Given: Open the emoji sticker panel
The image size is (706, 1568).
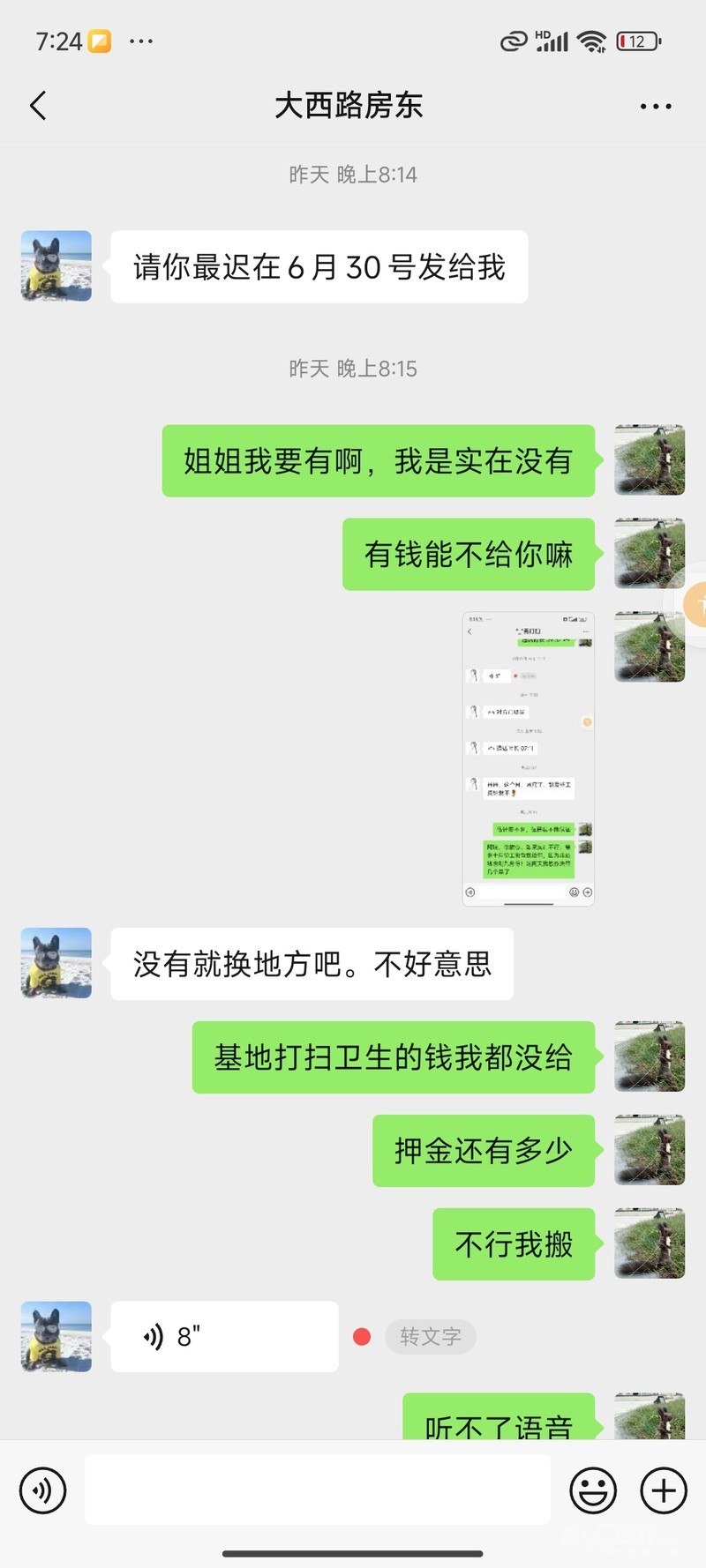Looking at the screenshot, I should [x=593, y=1490].
